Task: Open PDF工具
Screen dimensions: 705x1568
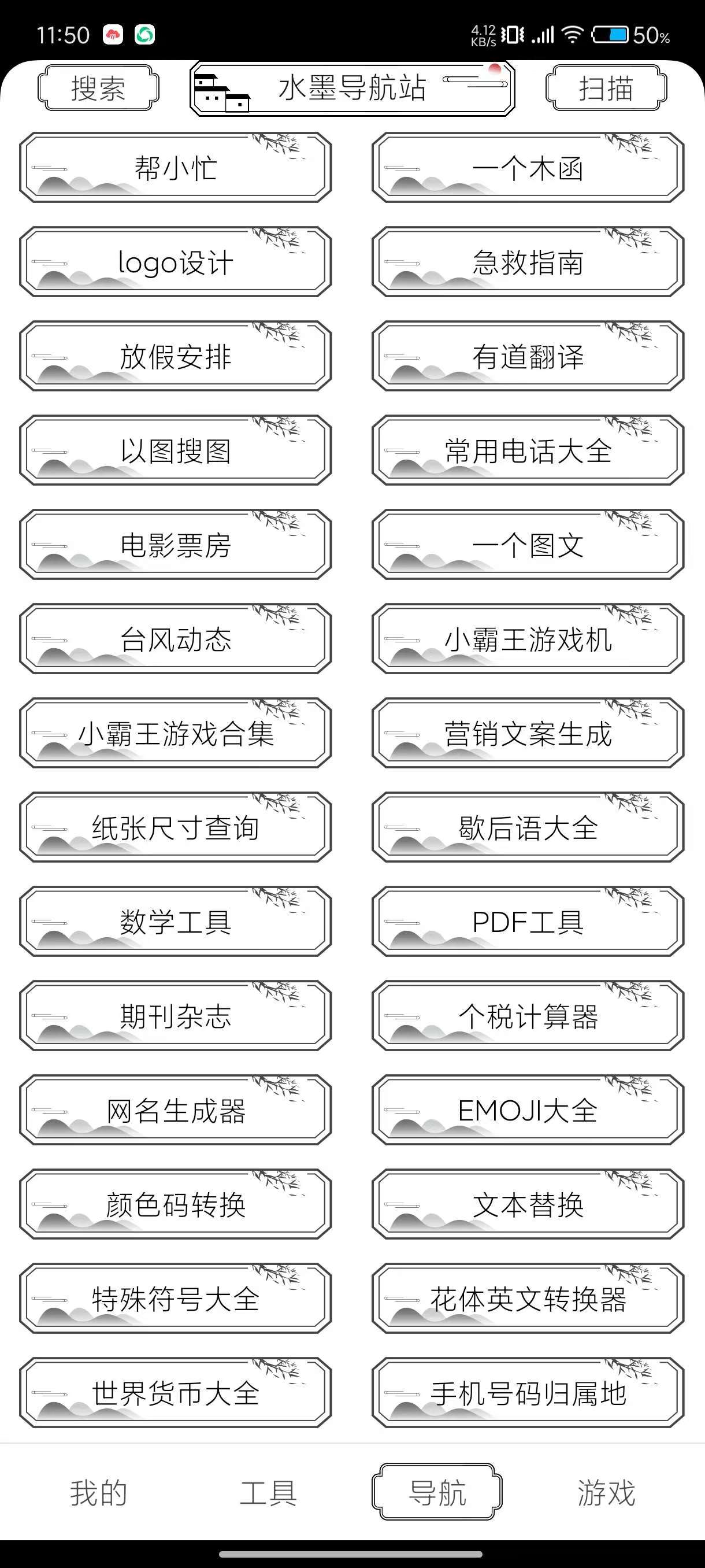Action: coord(528,922)
